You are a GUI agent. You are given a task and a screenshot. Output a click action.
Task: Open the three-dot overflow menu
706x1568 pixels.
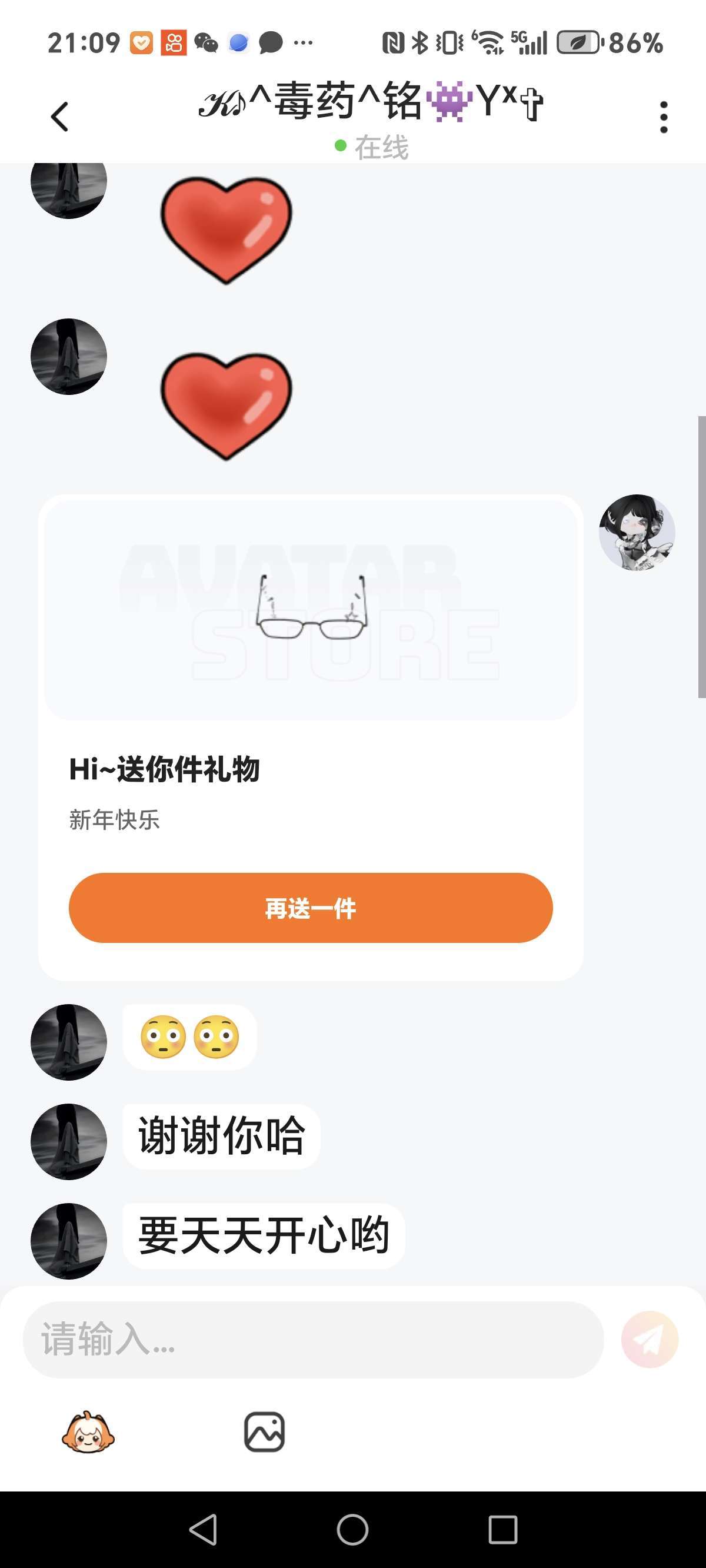click(x=664, y=117)
